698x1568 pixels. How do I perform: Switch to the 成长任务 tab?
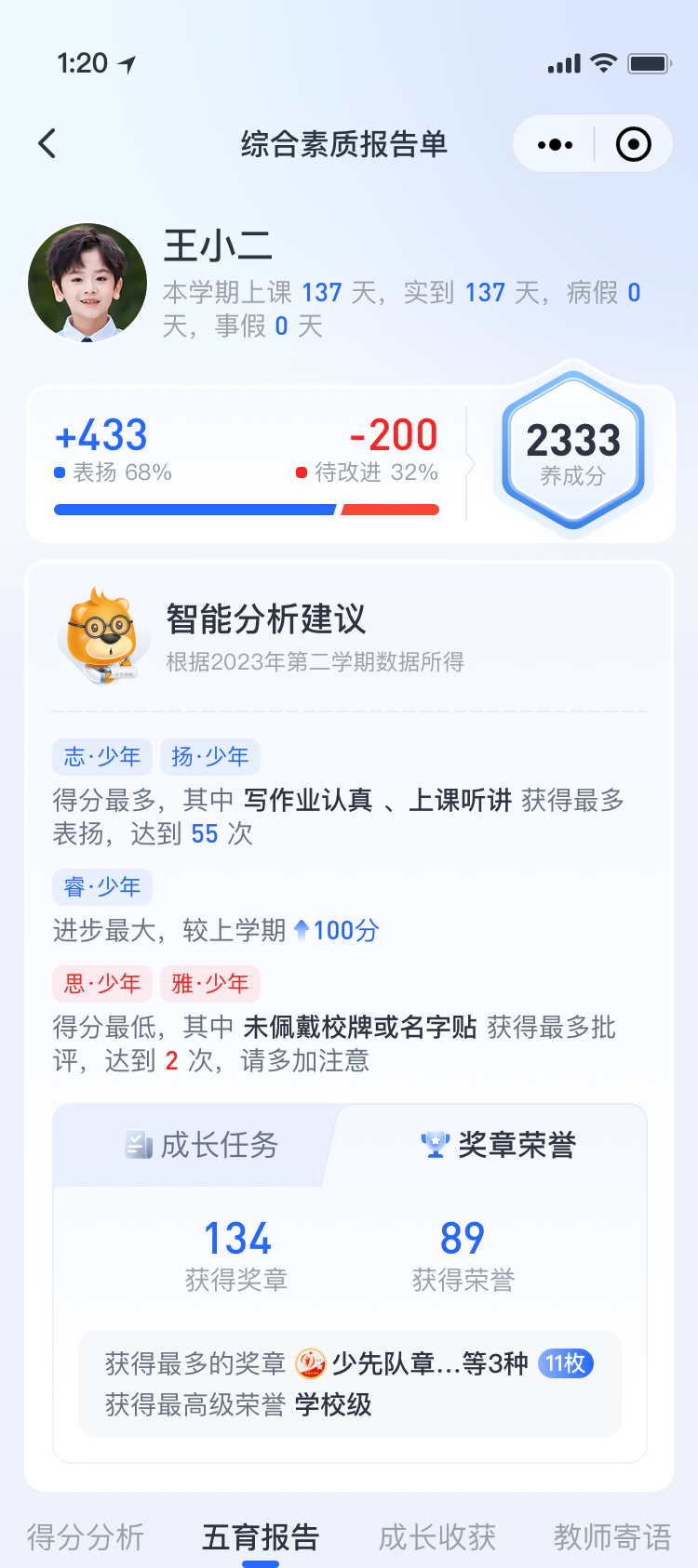click(x=202, y=1145)
